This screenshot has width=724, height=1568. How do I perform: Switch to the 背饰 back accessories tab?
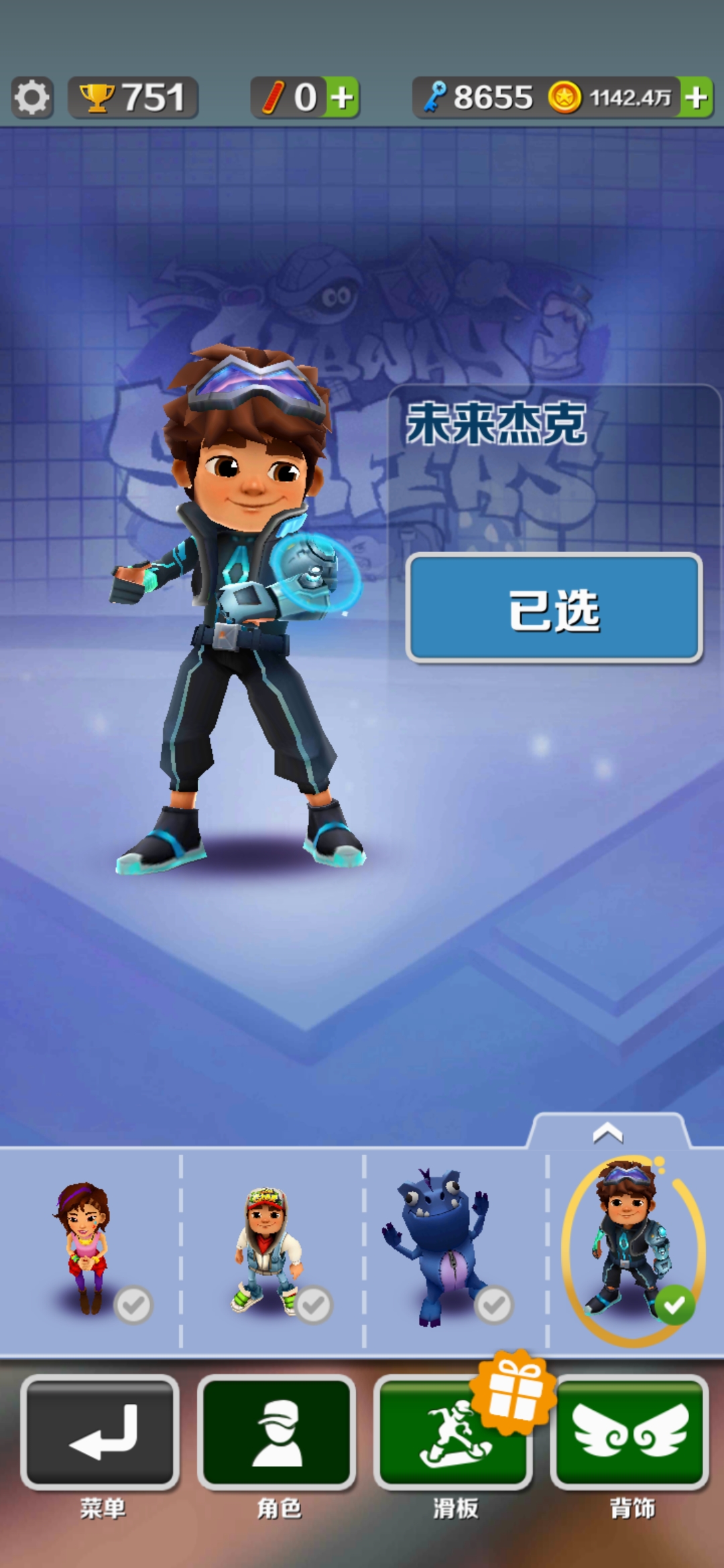point(629,1433)
